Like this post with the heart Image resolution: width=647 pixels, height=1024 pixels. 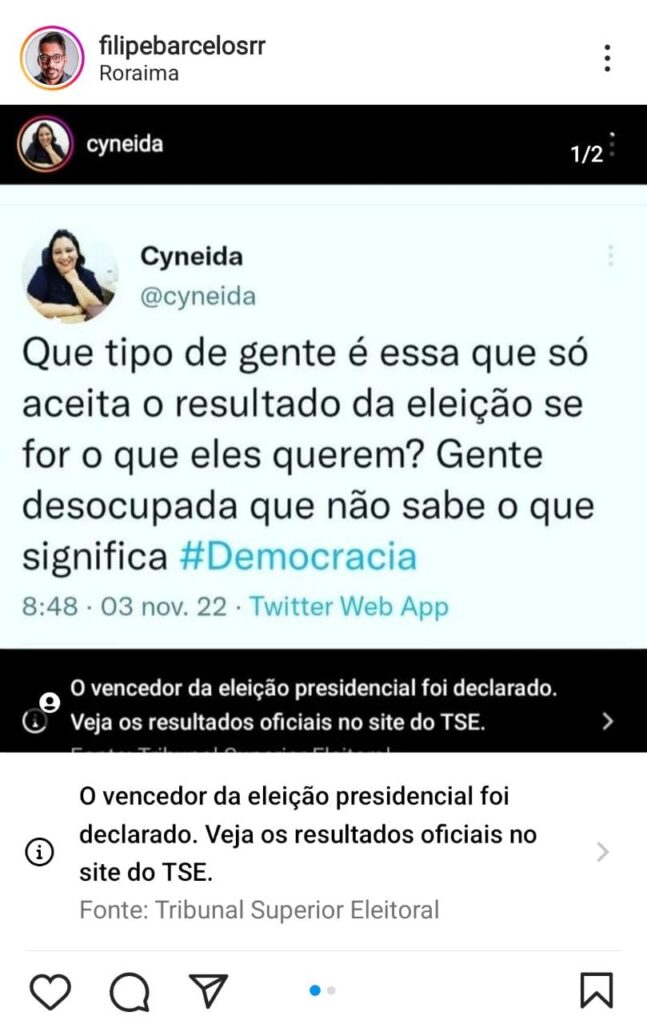(50, 991)
